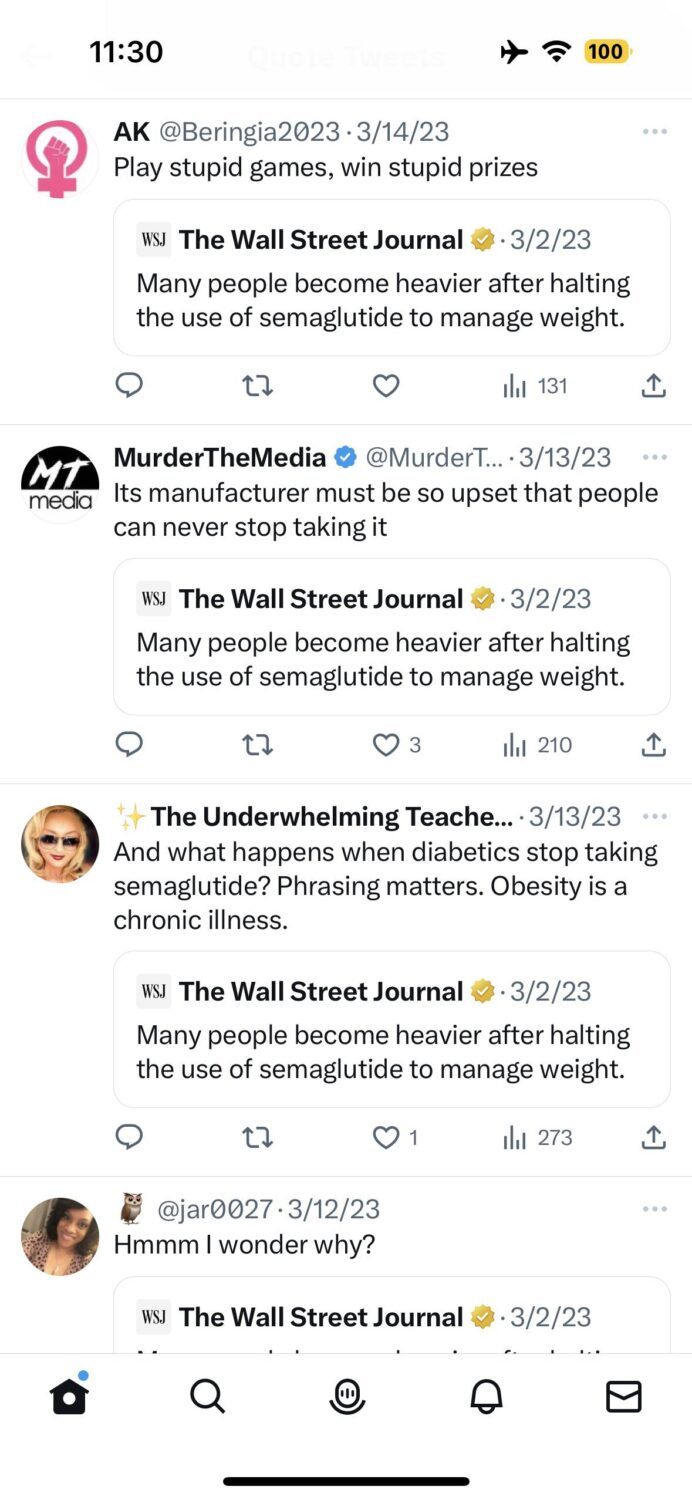Like AK's quote tweet

[386, 385]
